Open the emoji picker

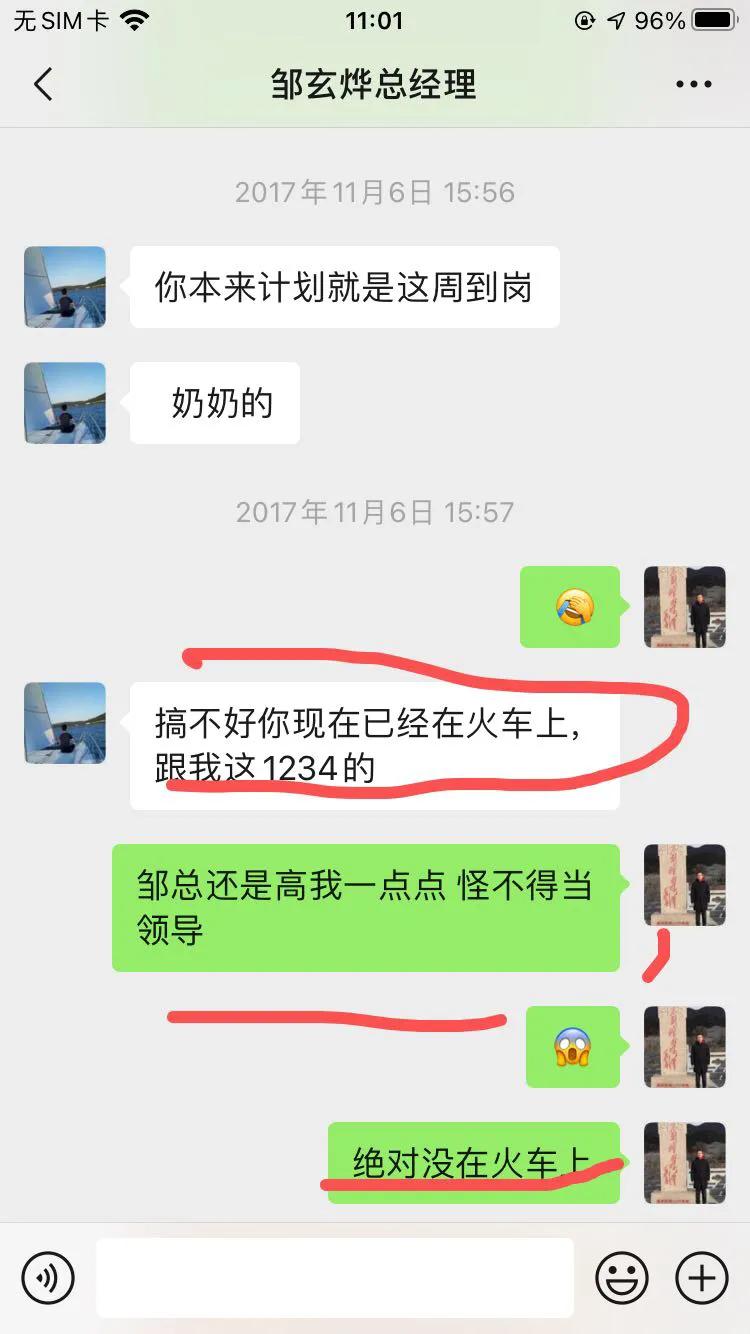pyautogui.click(x=622, y=1278)
